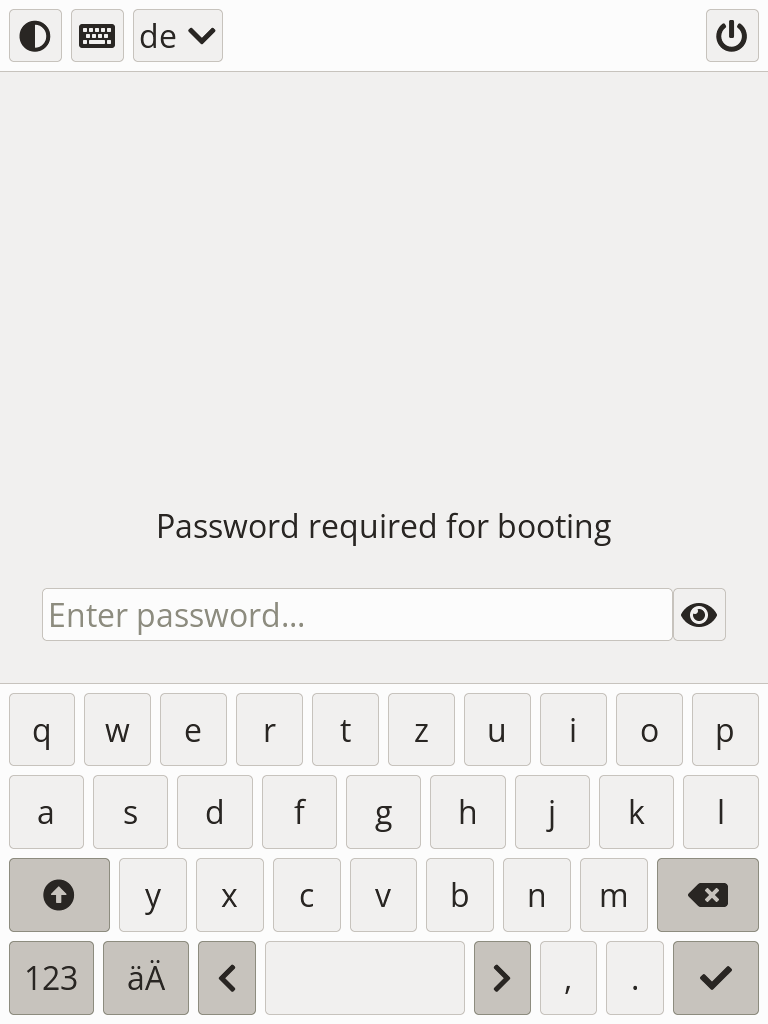
Task: Switch to the 123 numbers layout
Action: point(51,978)
